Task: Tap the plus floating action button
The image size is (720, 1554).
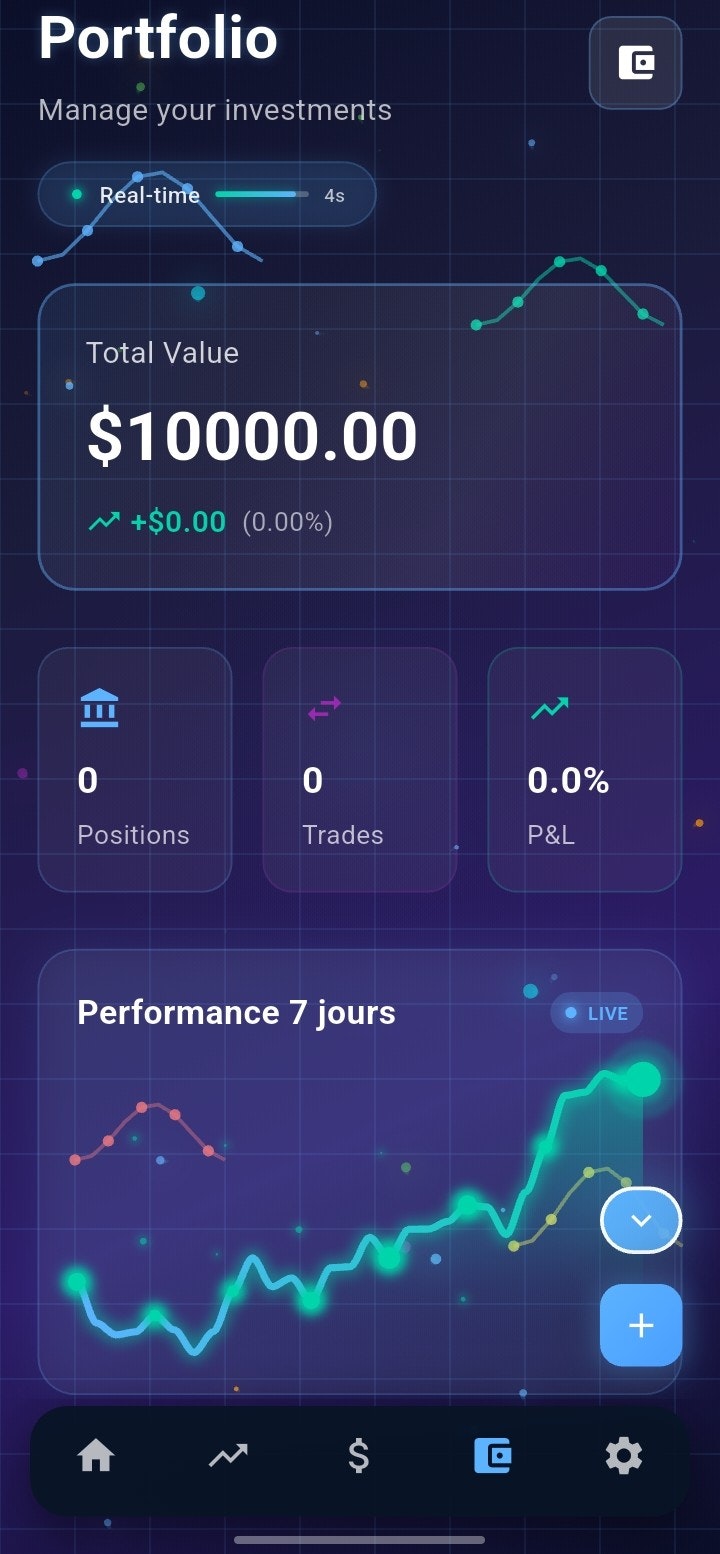Action: click(641, 1325)
